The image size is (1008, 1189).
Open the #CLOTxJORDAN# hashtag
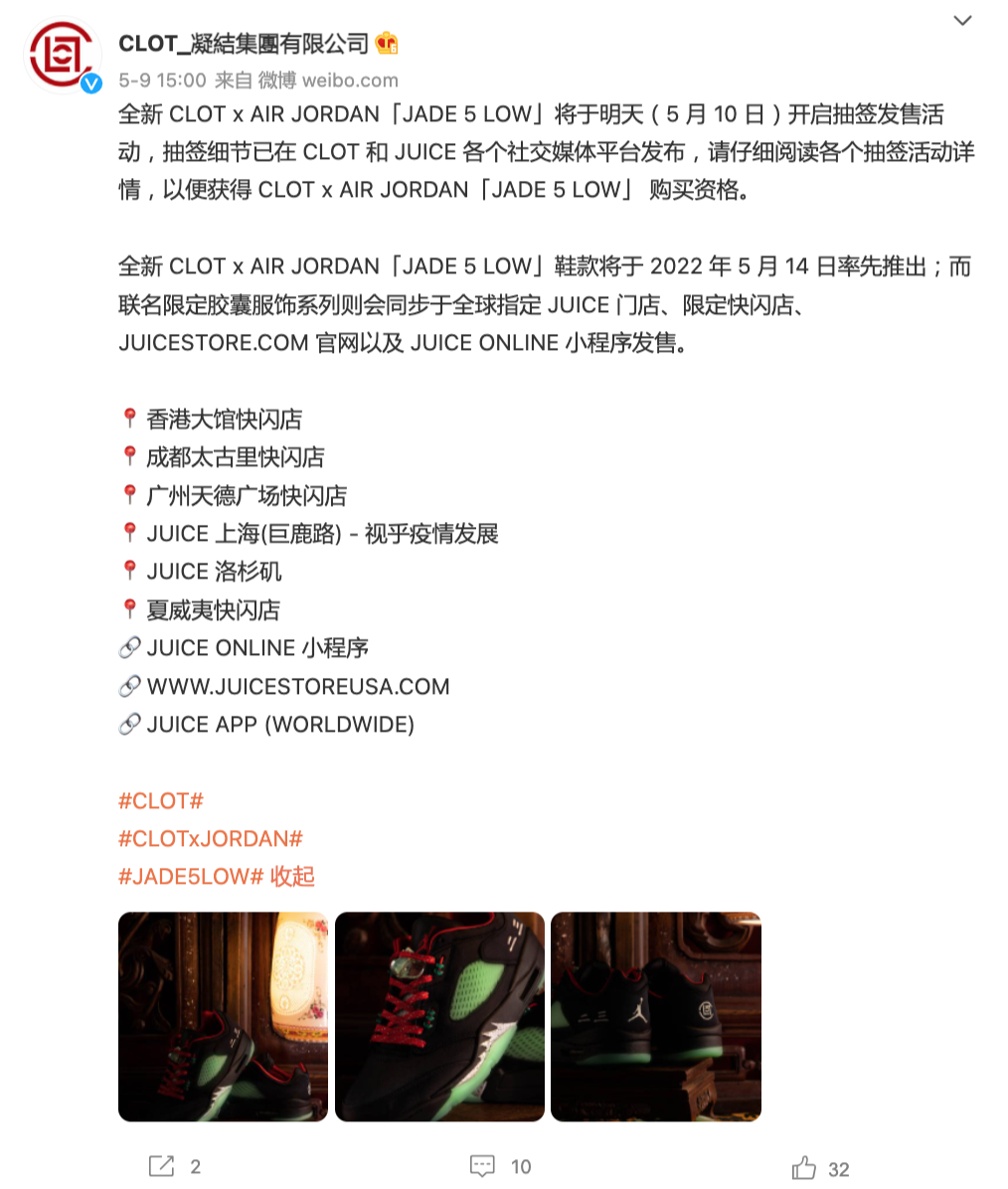pos(210,838)
